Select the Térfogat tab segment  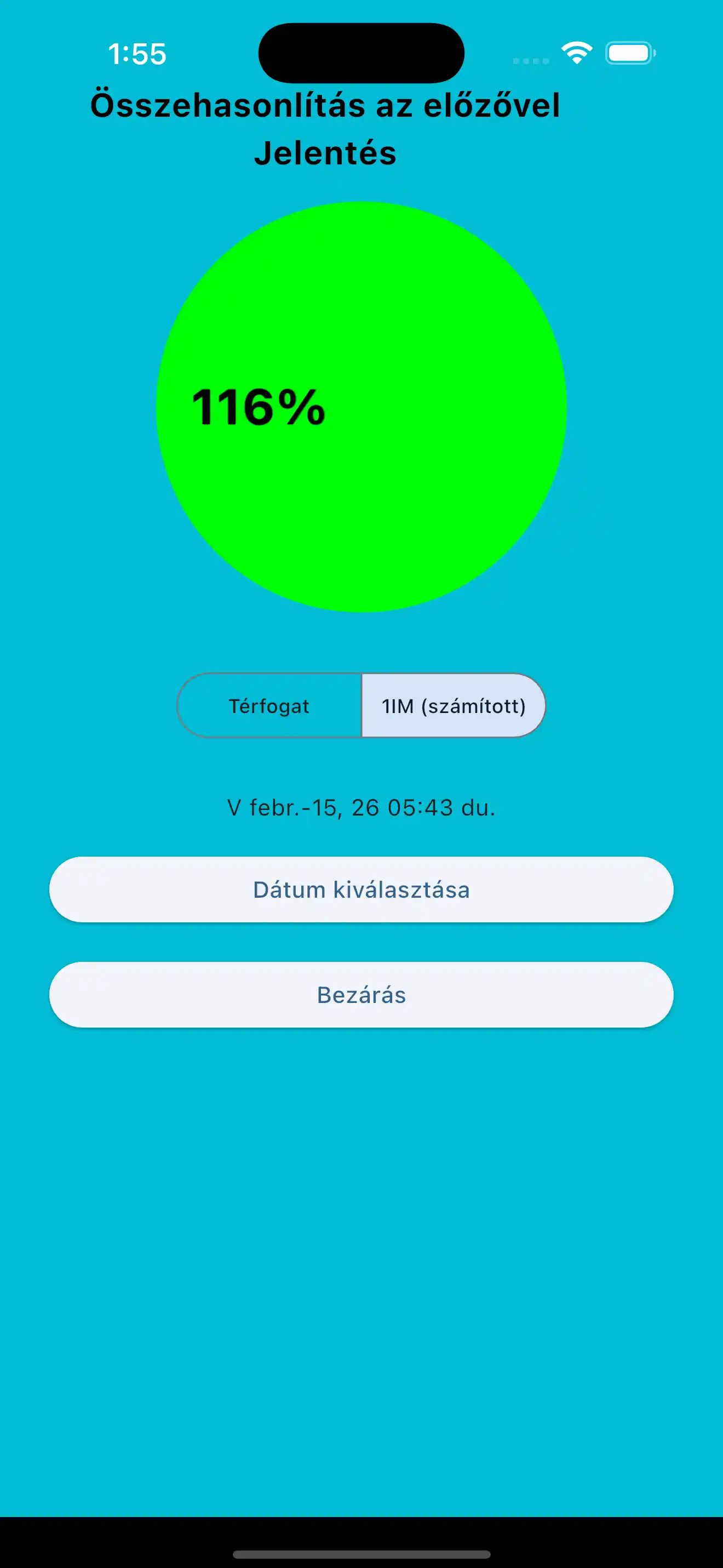tap(269, 705)
